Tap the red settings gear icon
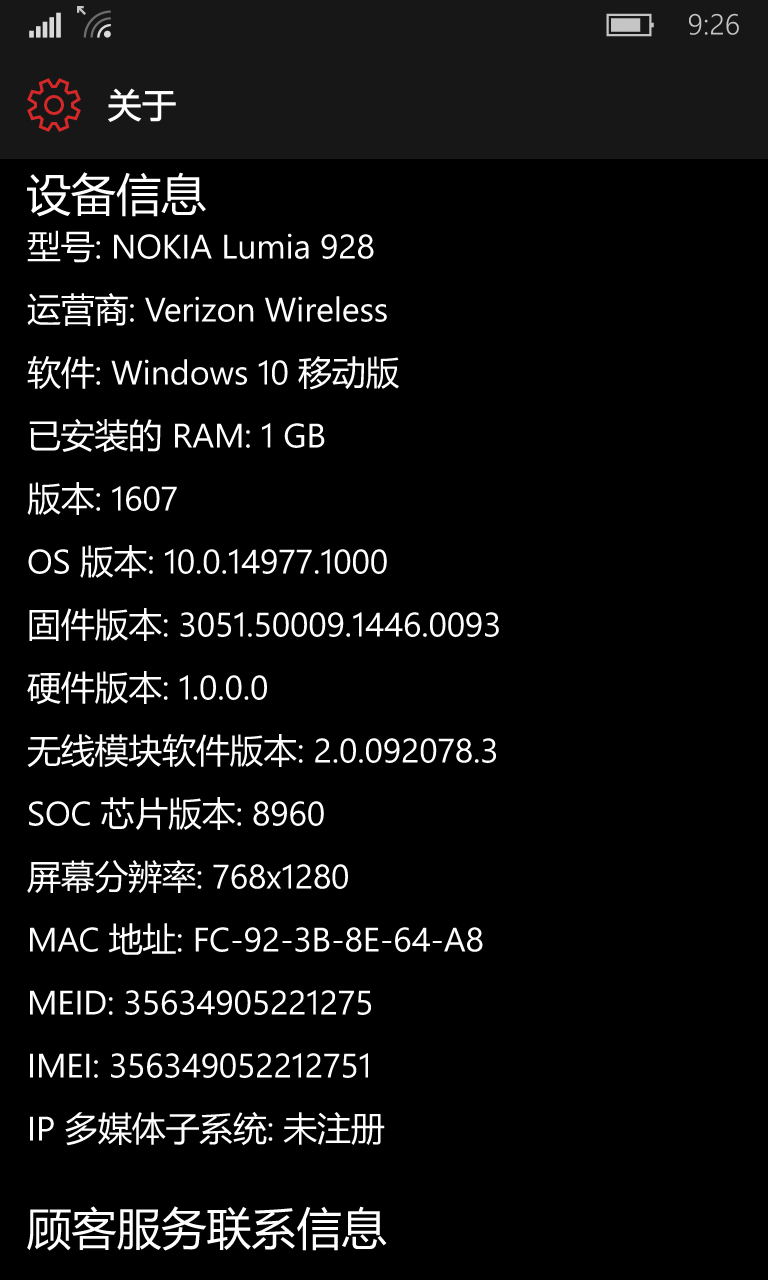 tap(54, 104)
